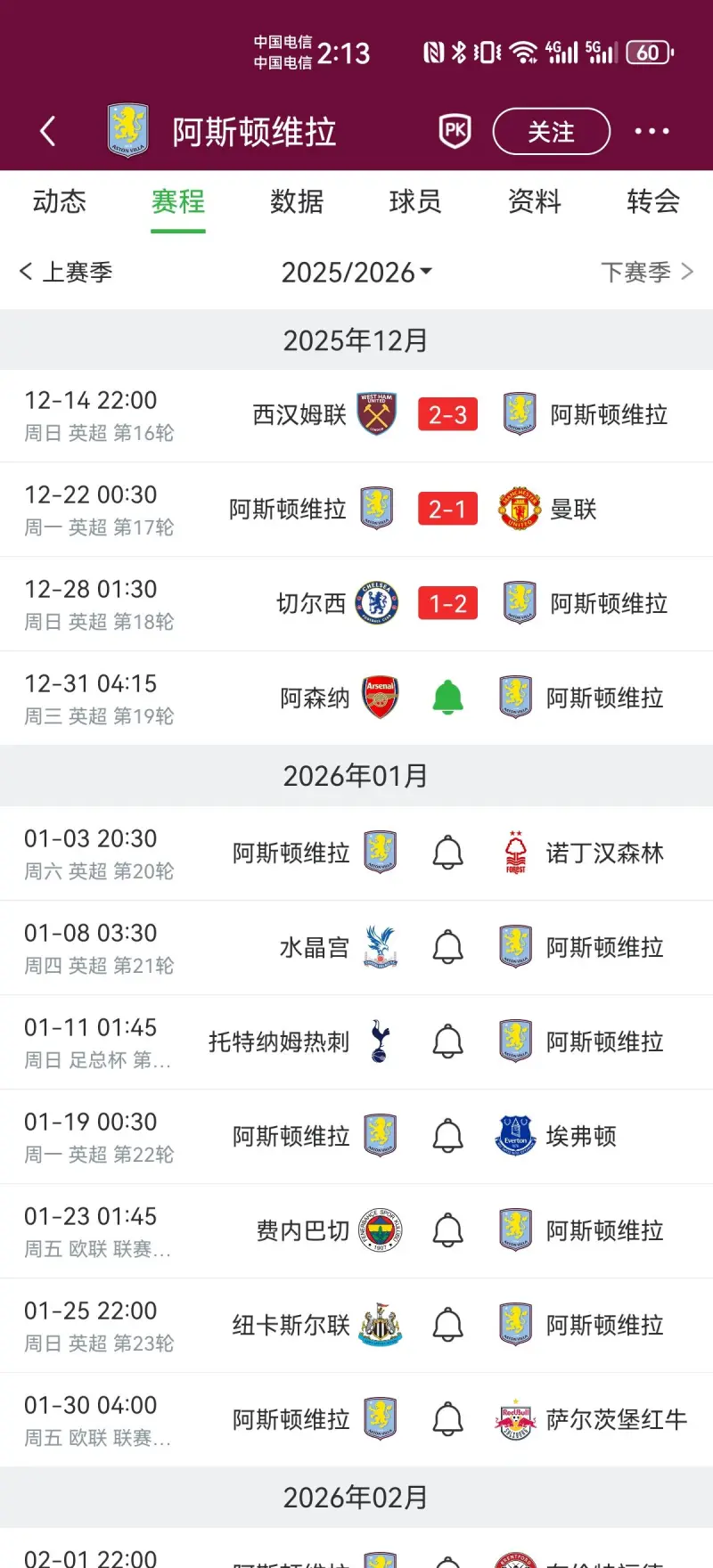Turn off the reminder for 阿森纳 match
Screen dimensions: 713x1568
click(447, 698)
